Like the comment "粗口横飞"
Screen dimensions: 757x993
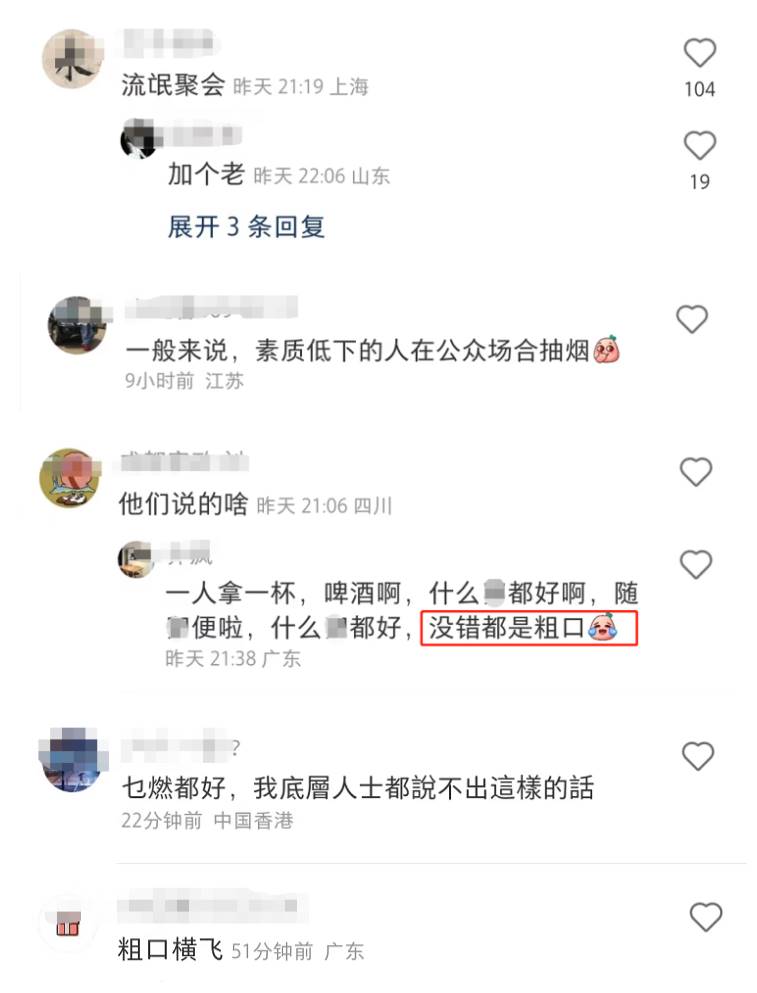[705, 916]
